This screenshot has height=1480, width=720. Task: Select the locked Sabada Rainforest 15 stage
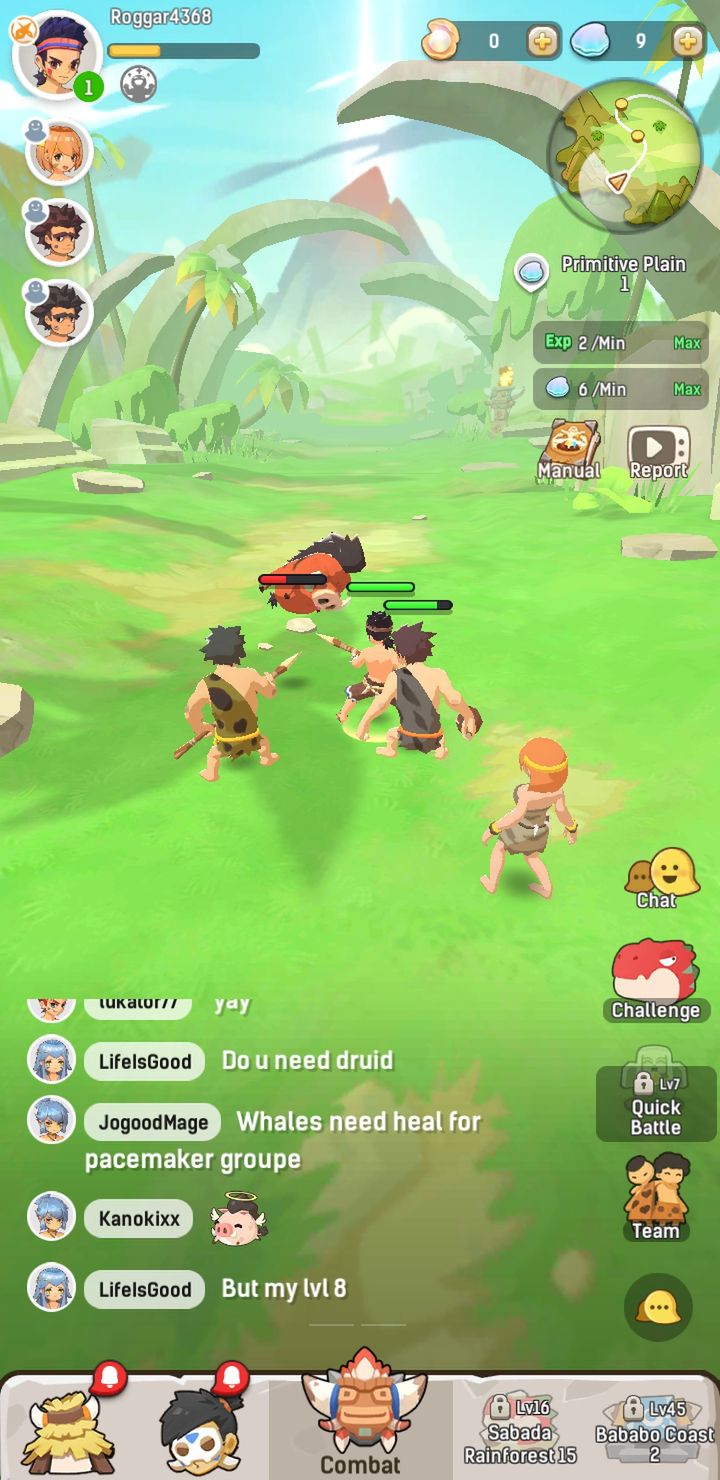pyautogui.click(x=520, y=1430)
